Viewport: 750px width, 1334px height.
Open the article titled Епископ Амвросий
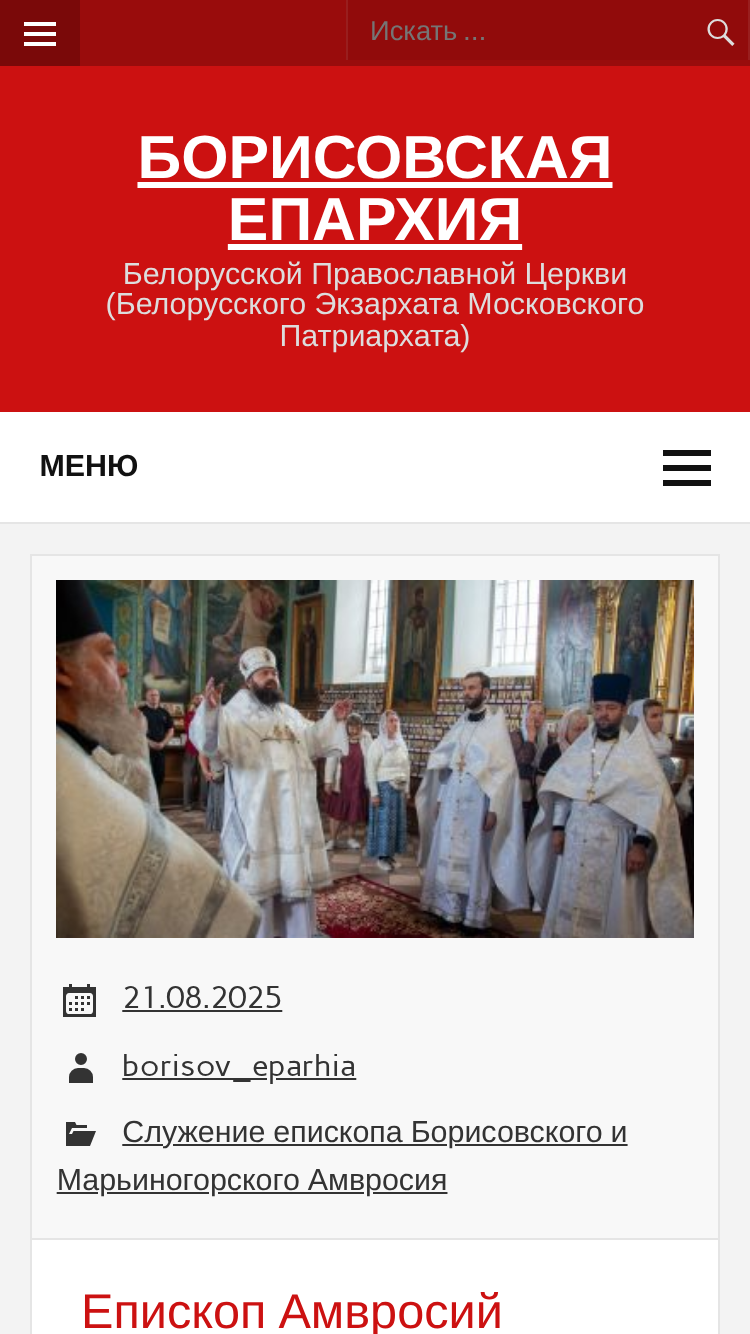[x=292, y=1310]
